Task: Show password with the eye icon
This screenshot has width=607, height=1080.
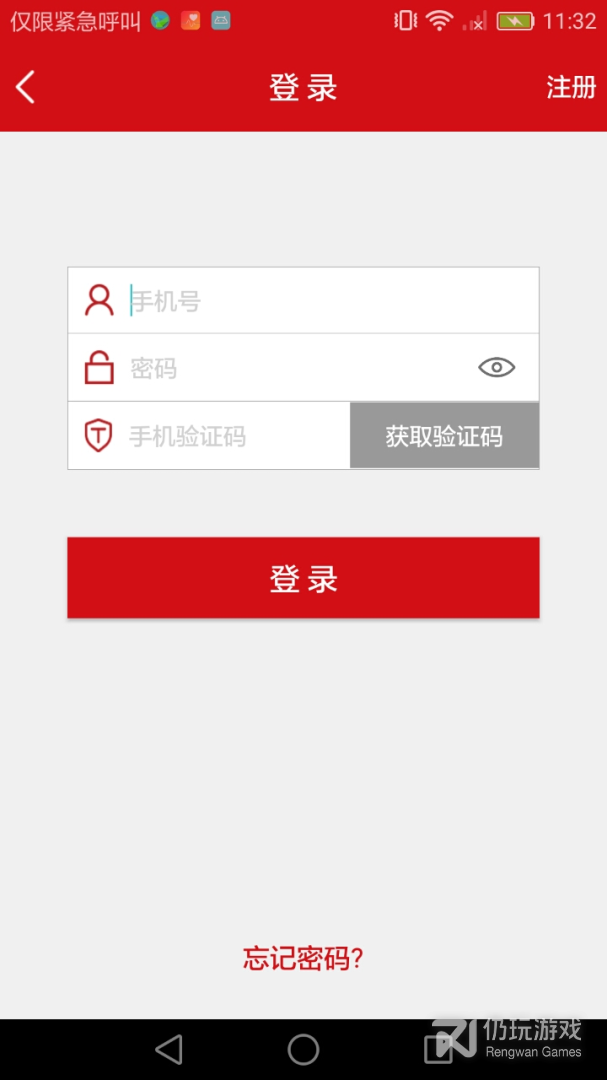Action: (x=497, y=368)
